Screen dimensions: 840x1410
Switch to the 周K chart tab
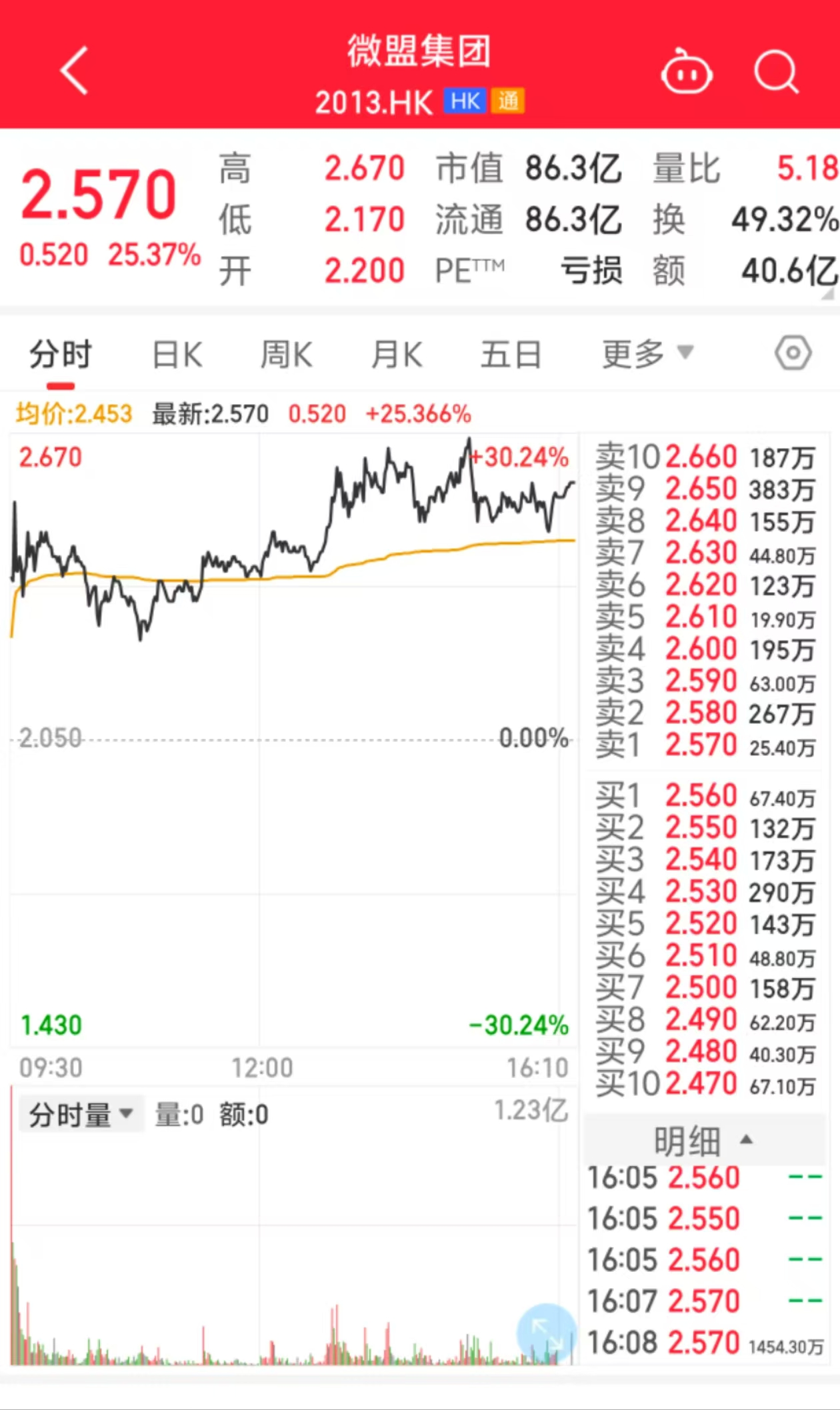tap(287, 354)
